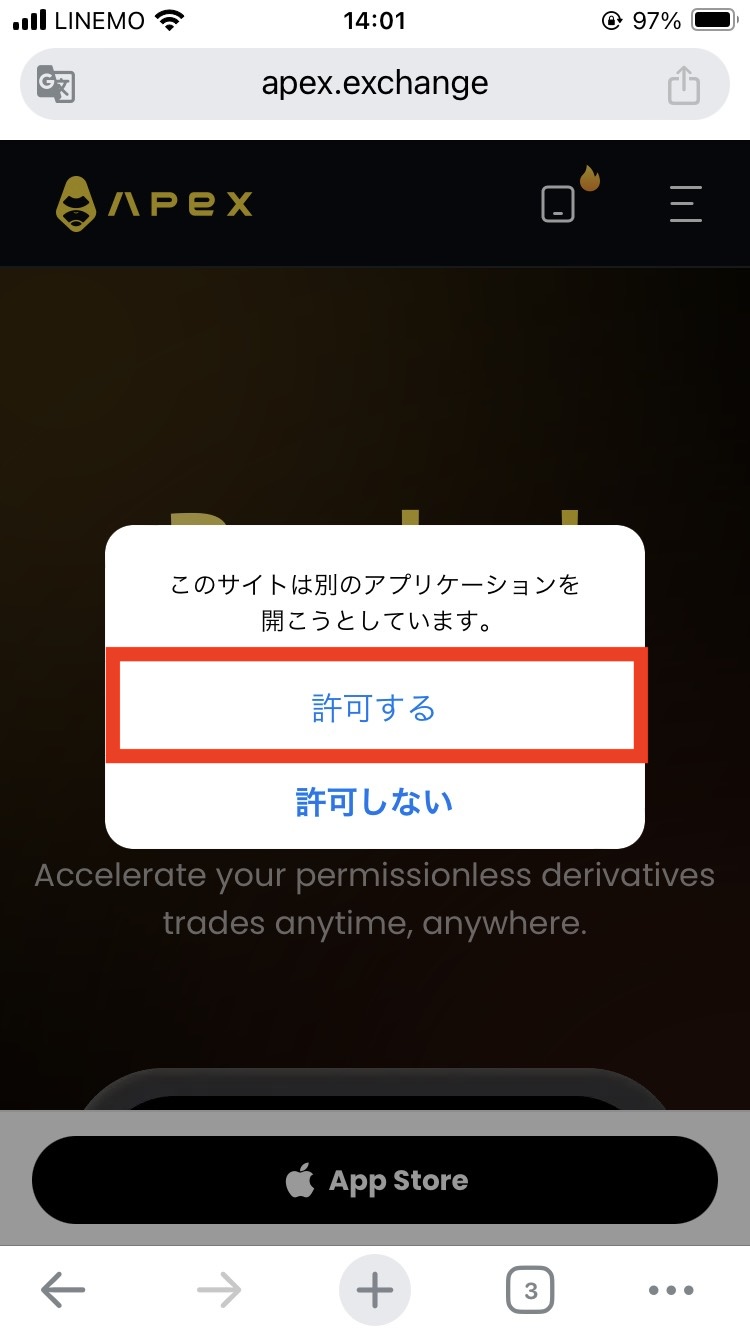Open the mobile app download icon

560,204
